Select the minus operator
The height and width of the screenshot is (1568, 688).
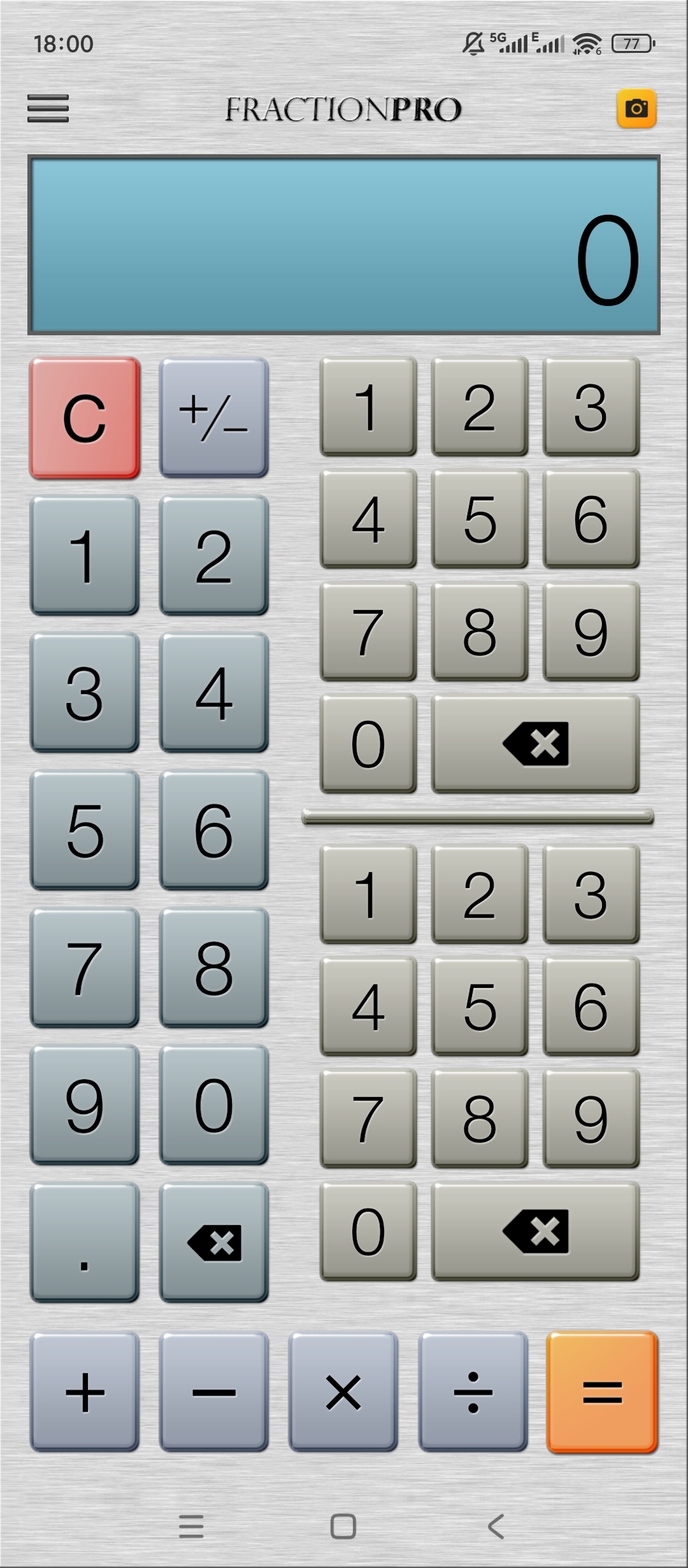tap(213, 1391)
